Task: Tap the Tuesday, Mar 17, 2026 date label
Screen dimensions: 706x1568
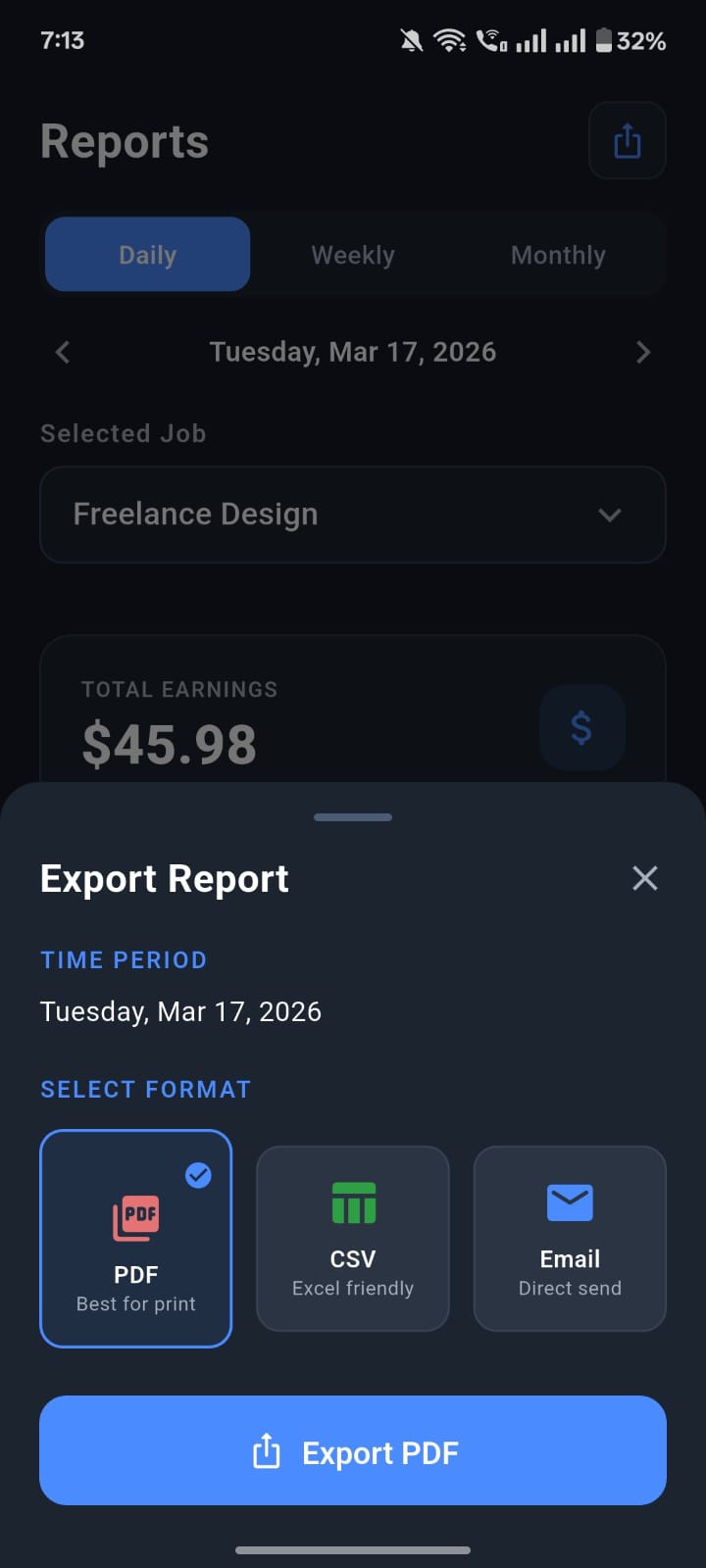Action: (x=352, y=352)
